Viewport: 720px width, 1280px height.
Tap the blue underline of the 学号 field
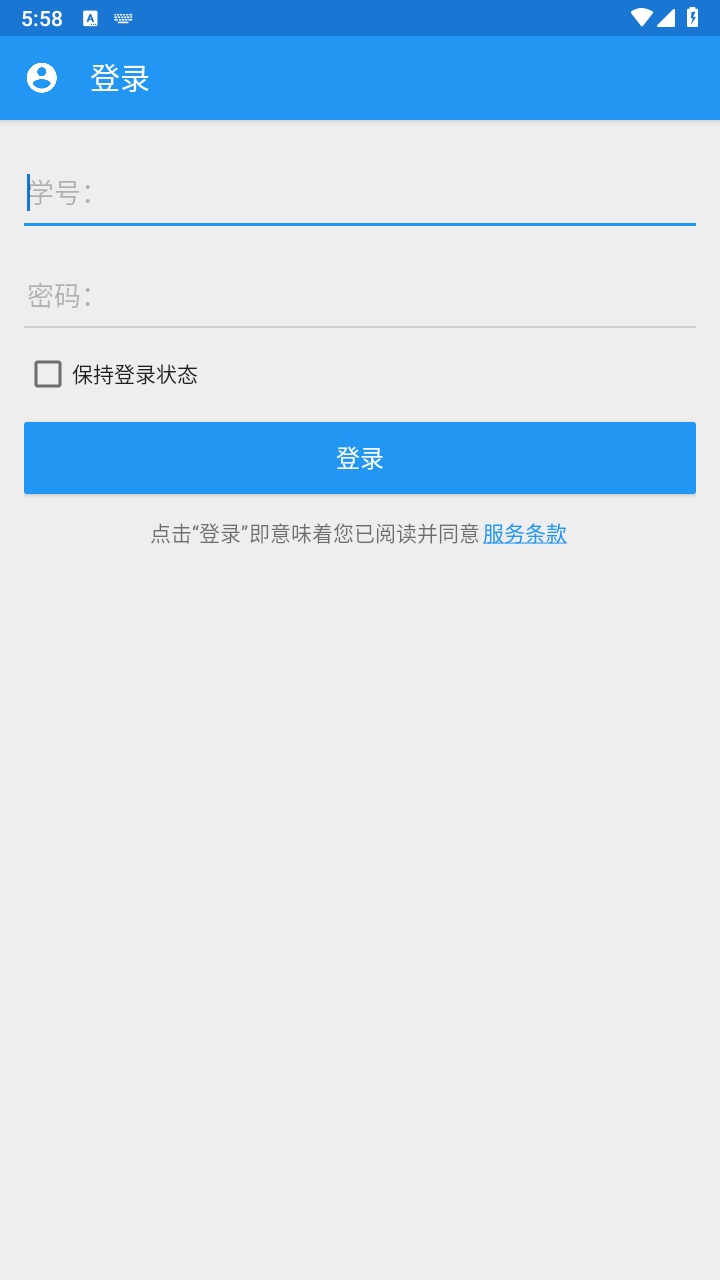click(359, 227)
